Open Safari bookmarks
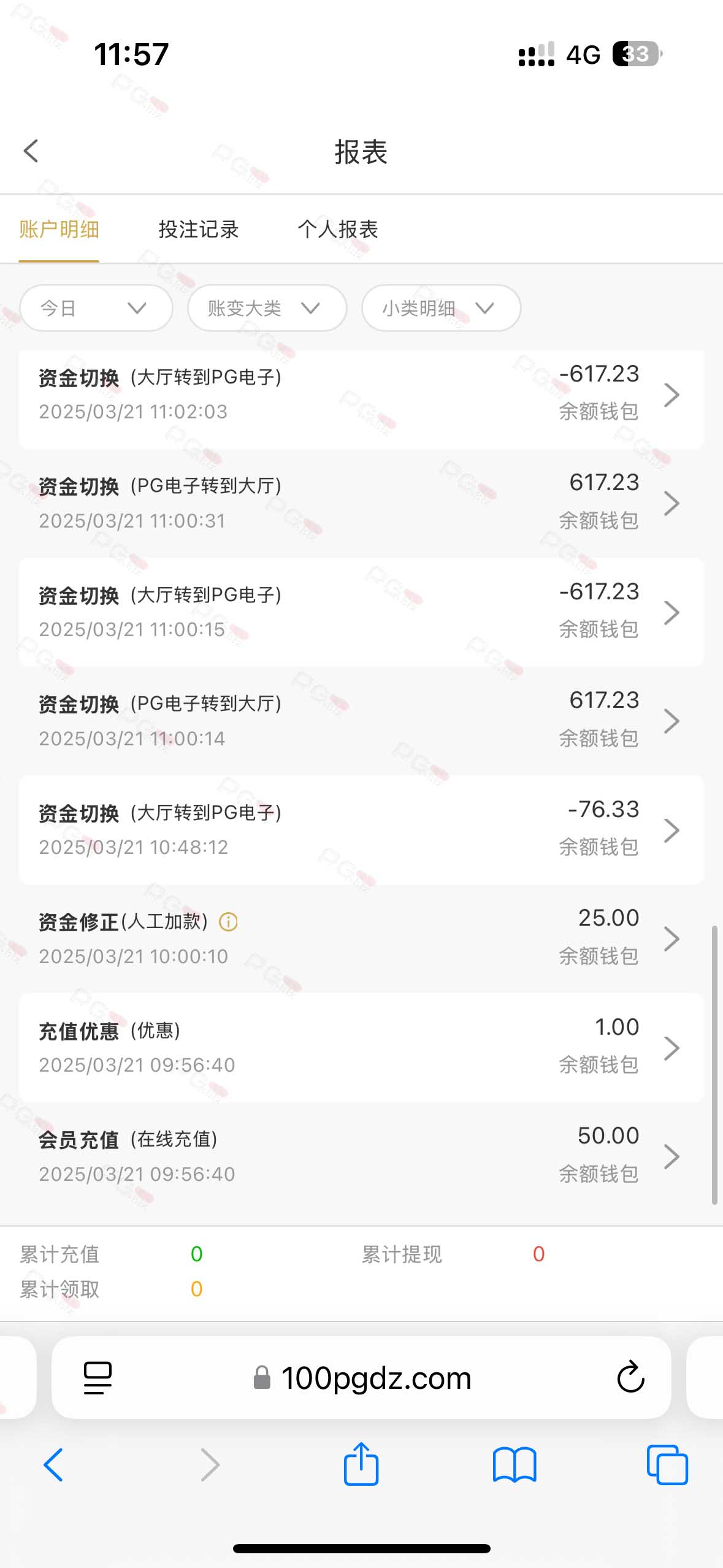723x1568 pixels. pos(515,1465)
